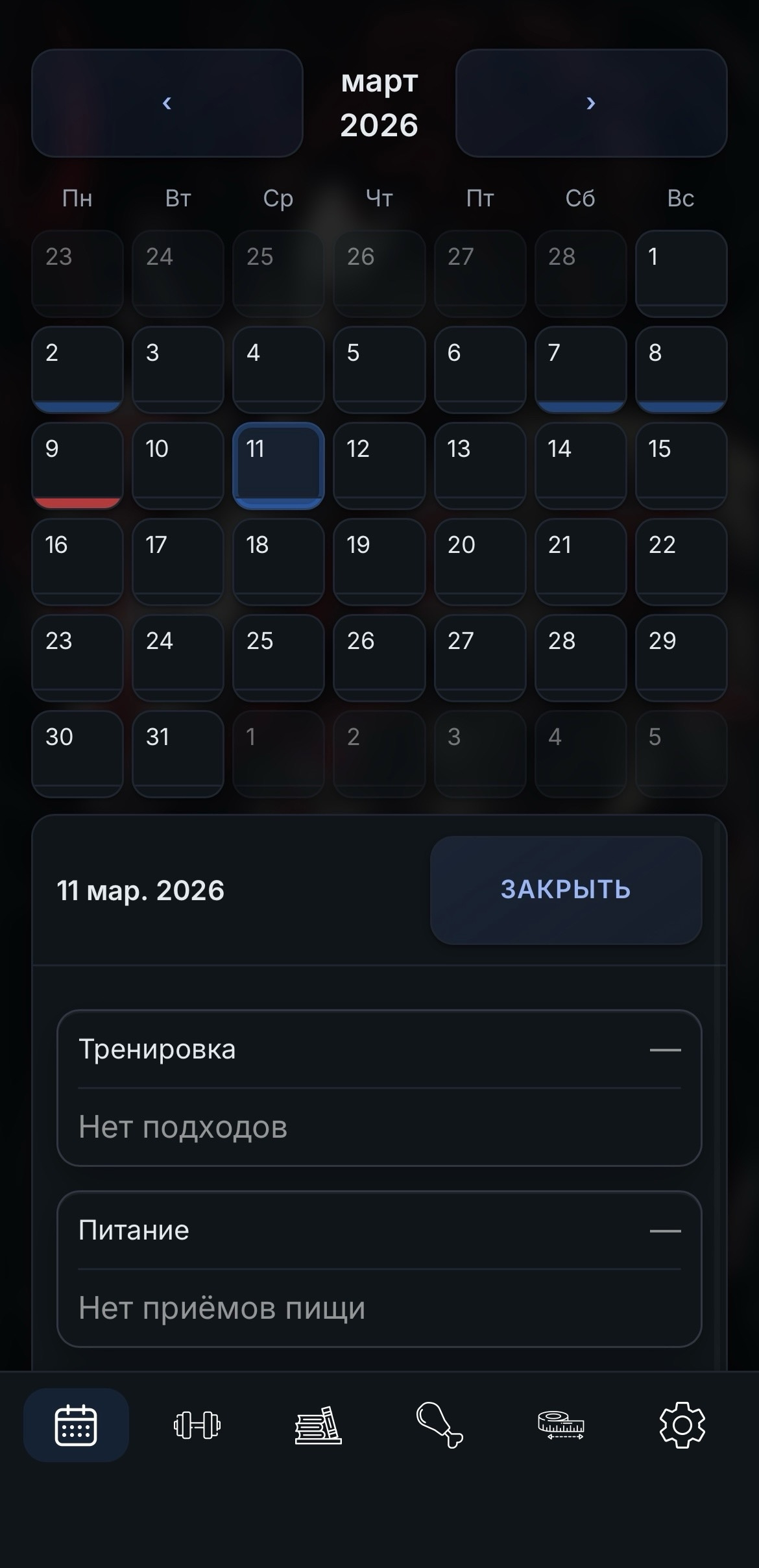Select March 9 with red marker
This screenshot has height=1568, width=759.
pos(77,465)
